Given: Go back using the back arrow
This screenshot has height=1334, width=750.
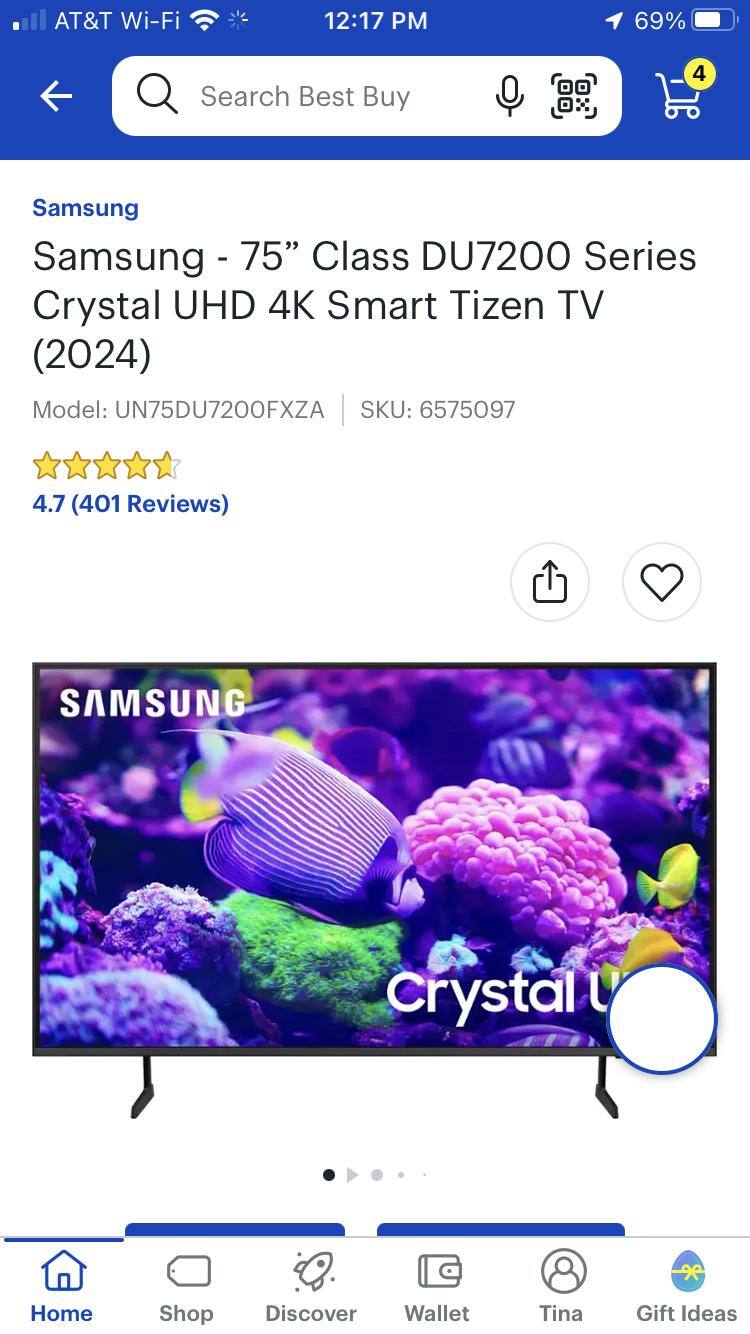Looking at the screenshot, I should pos(56,97).
